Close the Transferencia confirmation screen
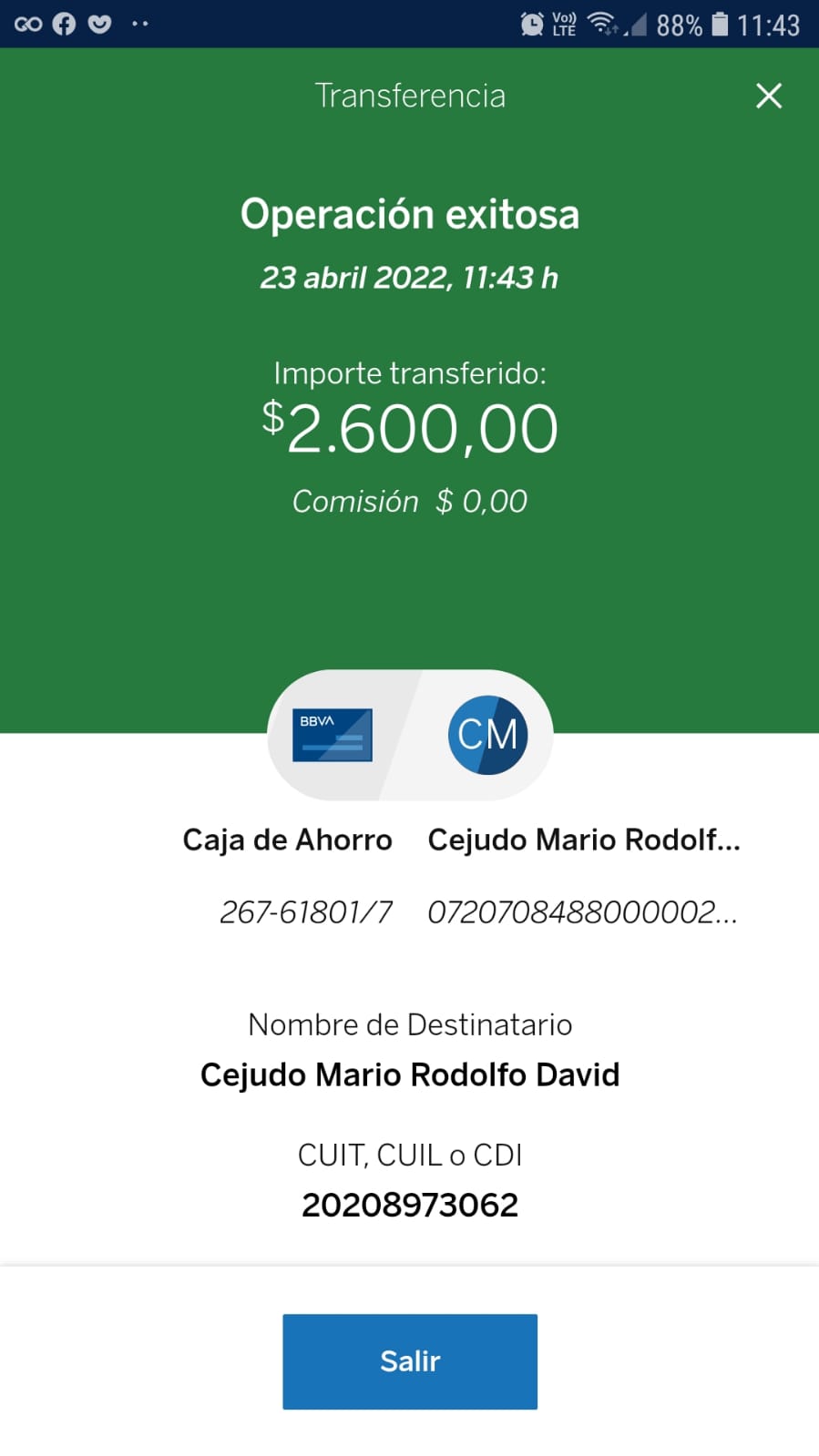 [769, 96]
